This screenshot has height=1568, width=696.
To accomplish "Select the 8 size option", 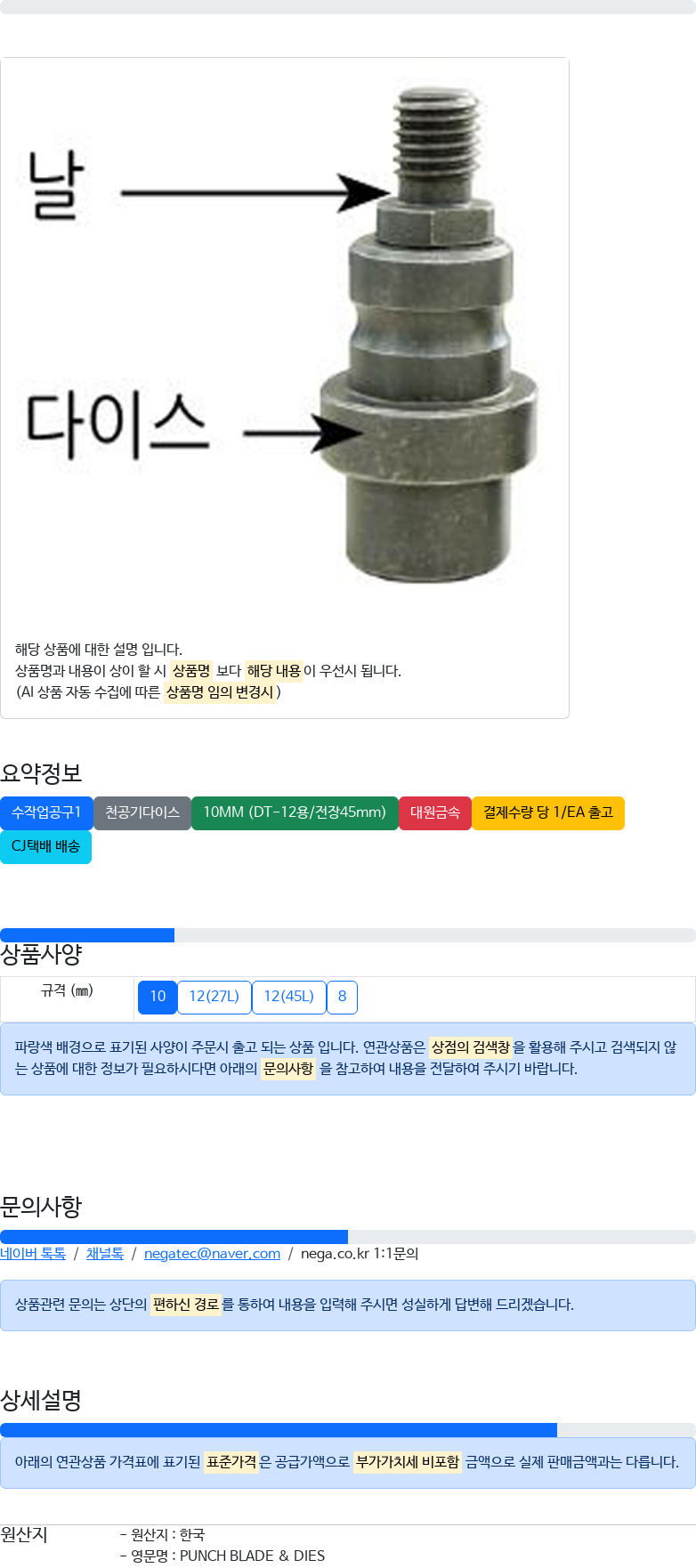I will (x=342, y=997).
